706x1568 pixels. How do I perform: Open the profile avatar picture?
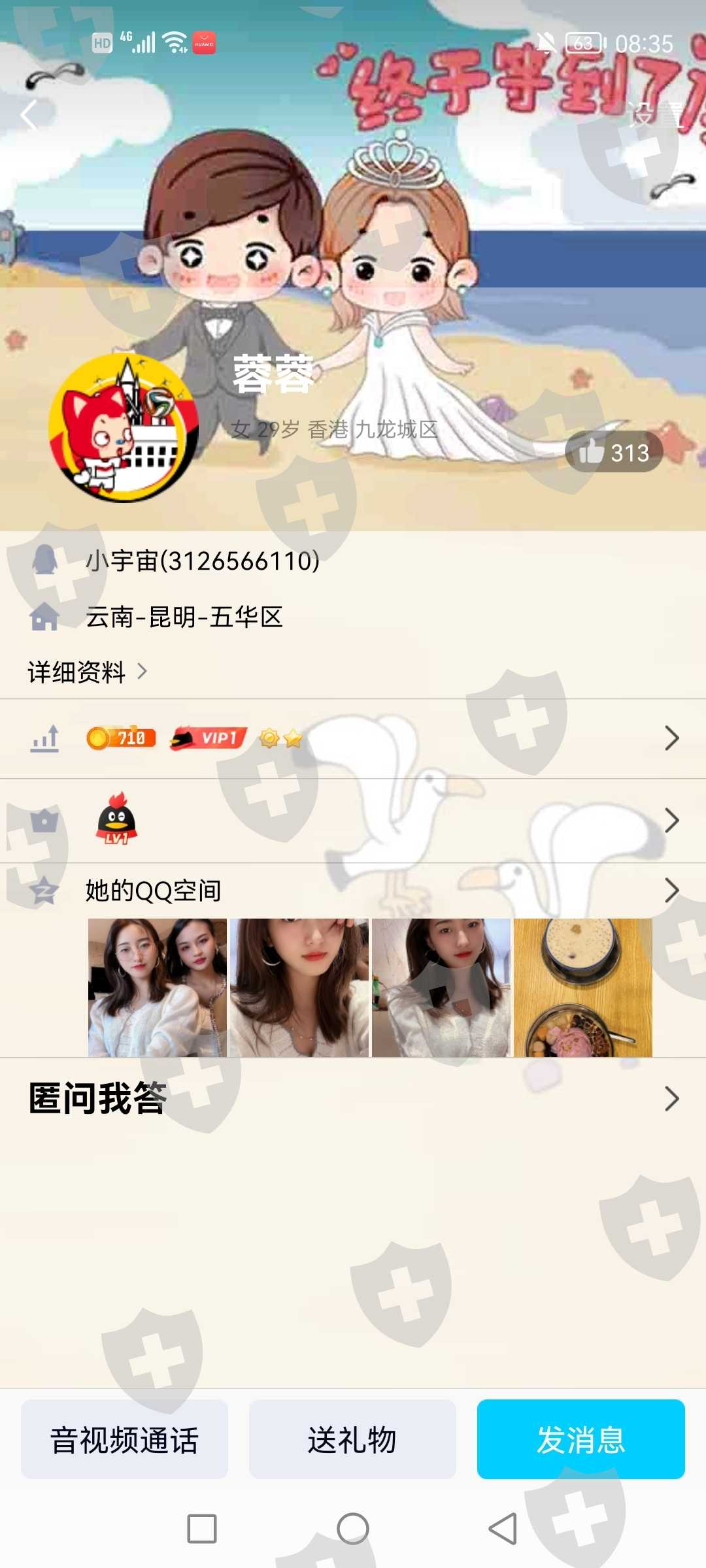[124, 428]
